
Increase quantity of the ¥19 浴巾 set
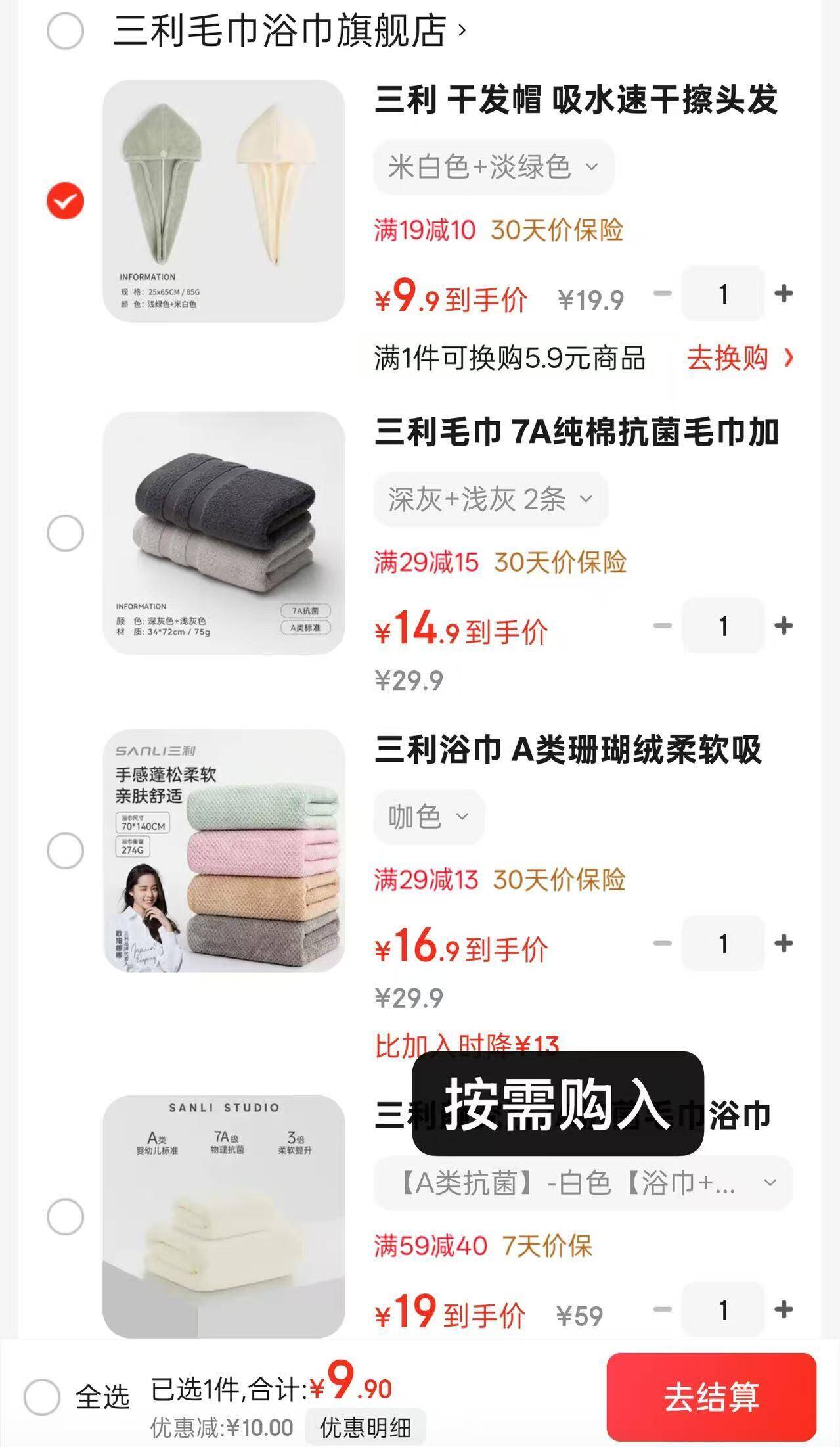784,1310
